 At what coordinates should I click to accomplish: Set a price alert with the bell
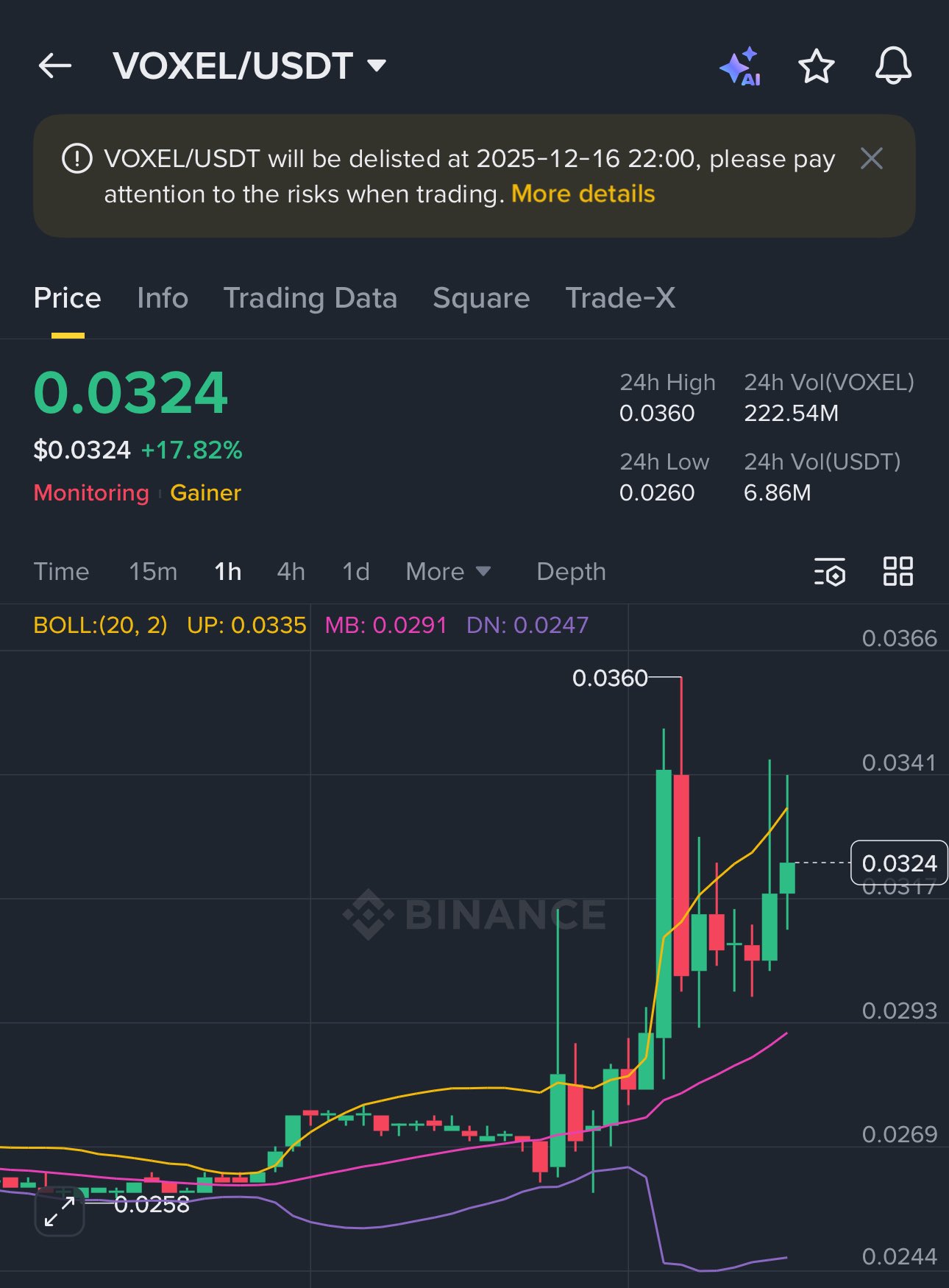tap(892, 66)
